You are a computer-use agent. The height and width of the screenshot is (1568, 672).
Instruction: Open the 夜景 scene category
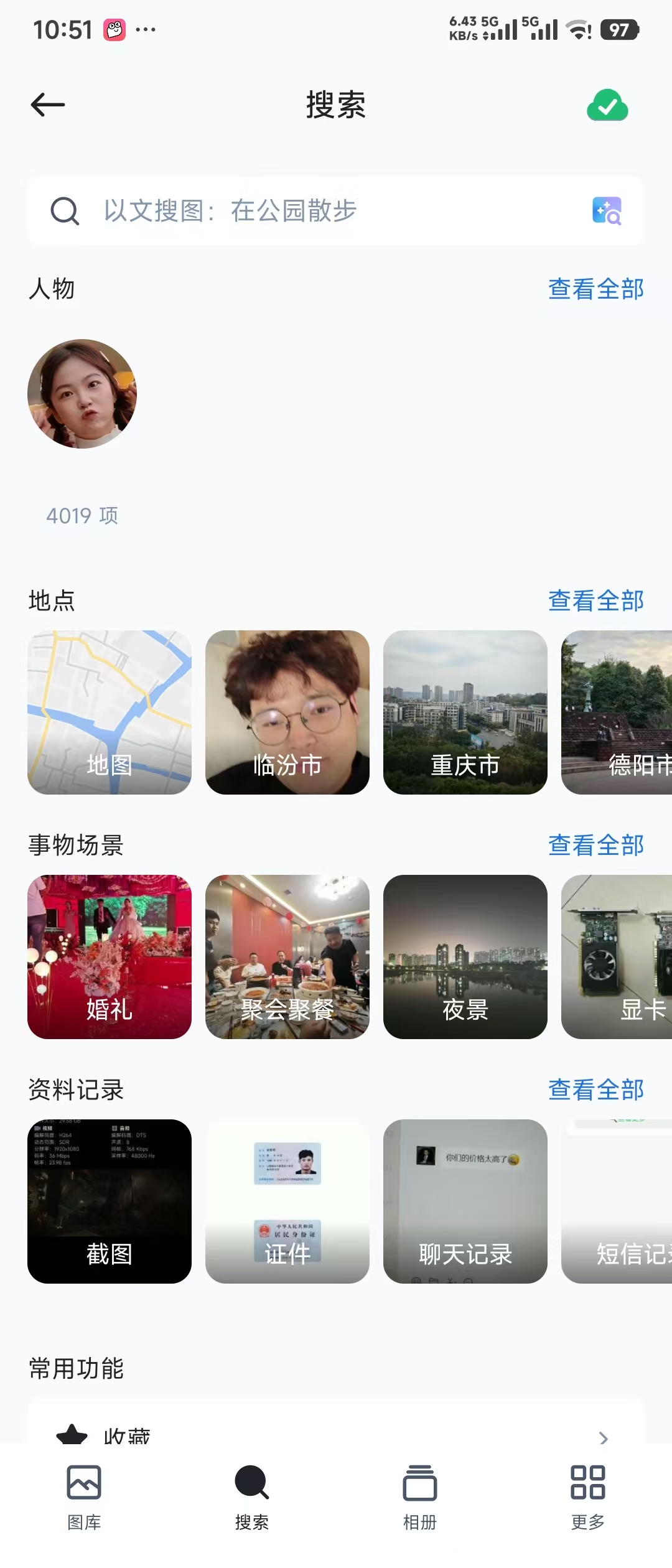tap(465, 956)
